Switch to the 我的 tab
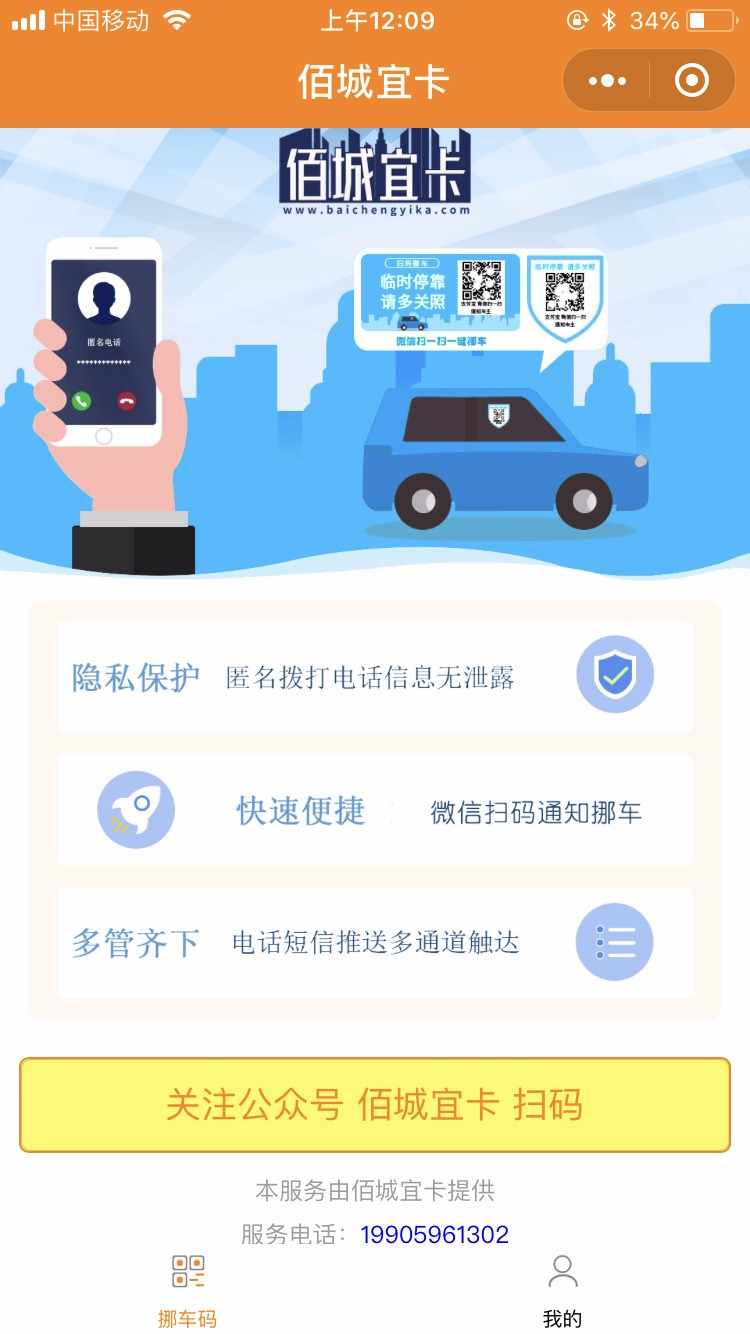 [x=562, y=1290]
